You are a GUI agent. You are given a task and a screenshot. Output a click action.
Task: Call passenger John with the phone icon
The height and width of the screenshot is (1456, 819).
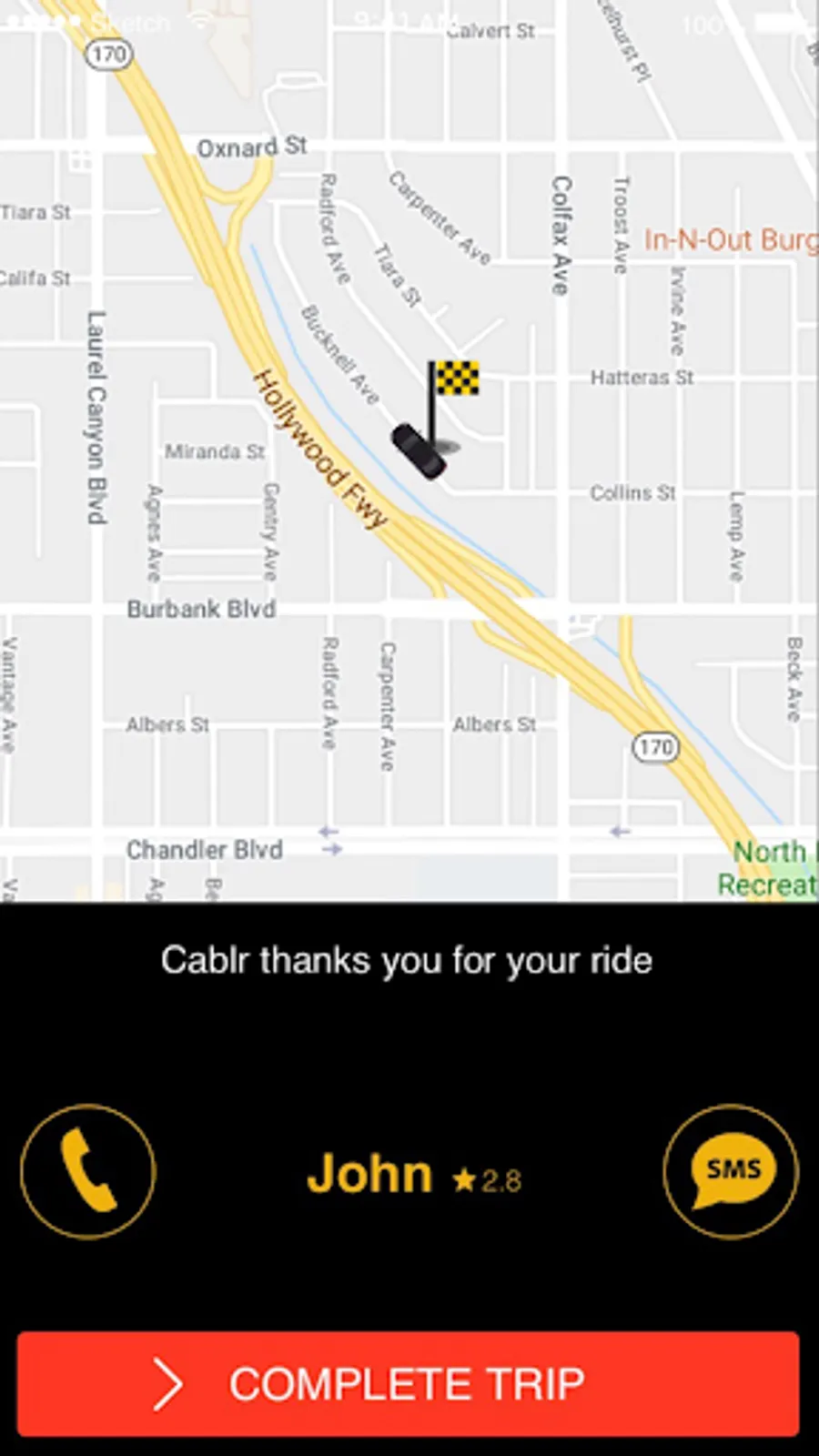coord(88,1171)
